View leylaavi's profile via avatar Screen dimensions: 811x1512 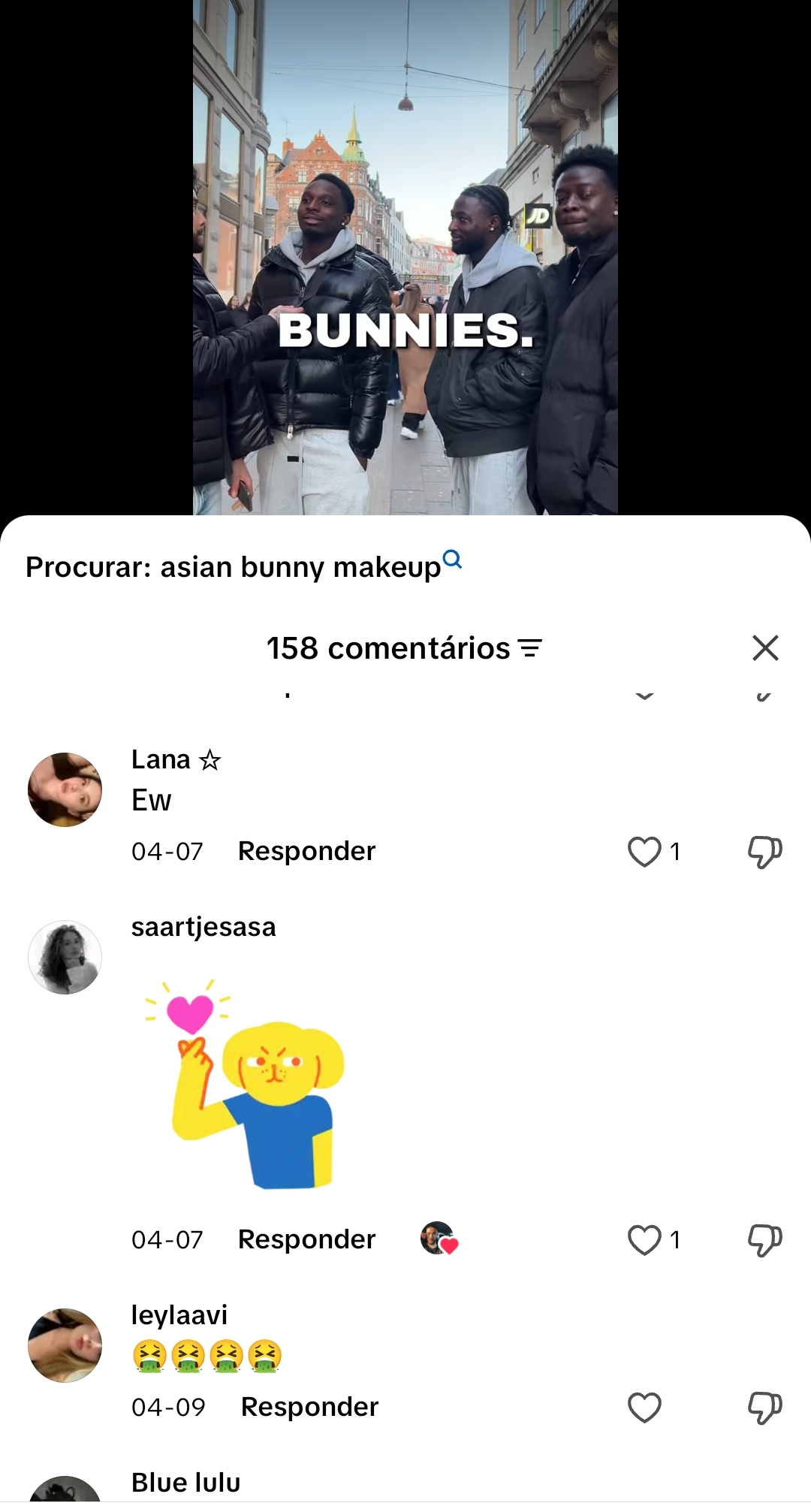click(65, 1345)
